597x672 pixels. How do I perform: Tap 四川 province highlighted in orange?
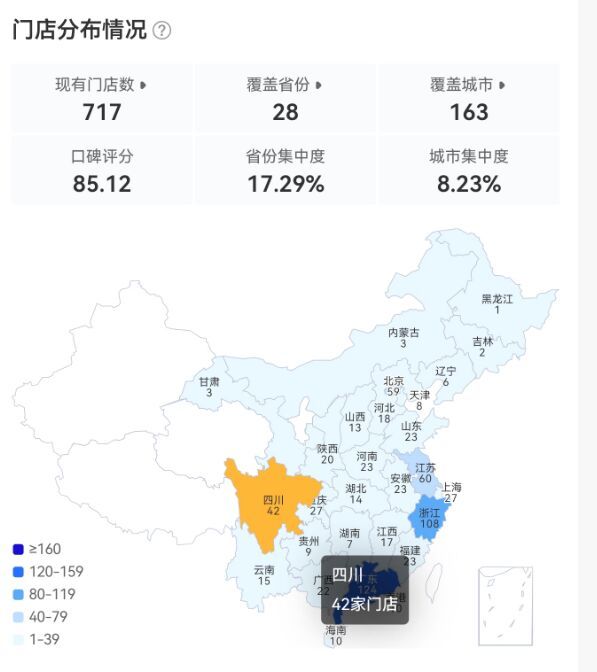point(273,506)
